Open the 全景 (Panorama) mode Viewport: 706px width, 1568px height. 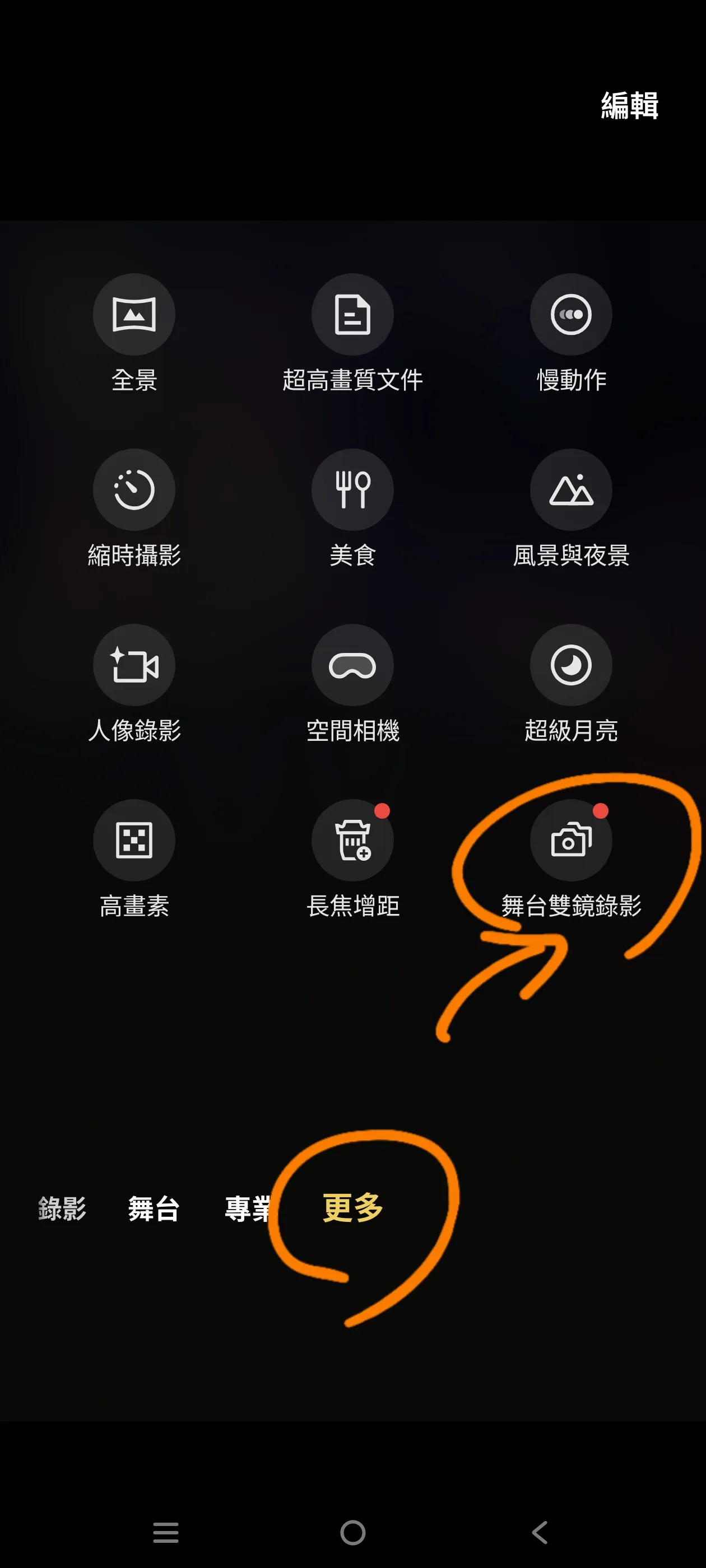(135, 314)
